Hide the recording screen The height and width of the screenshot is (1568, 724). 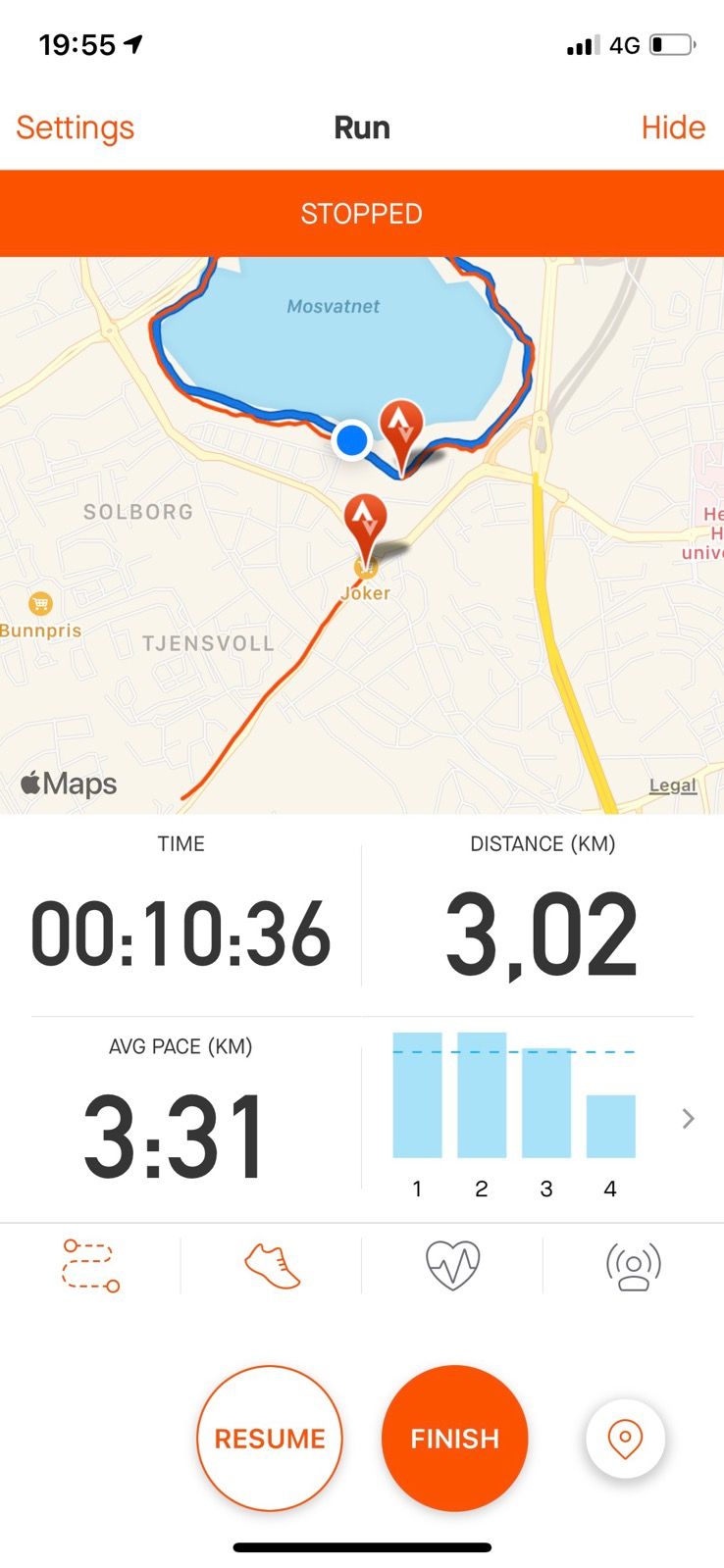click(x=673, y=127)
